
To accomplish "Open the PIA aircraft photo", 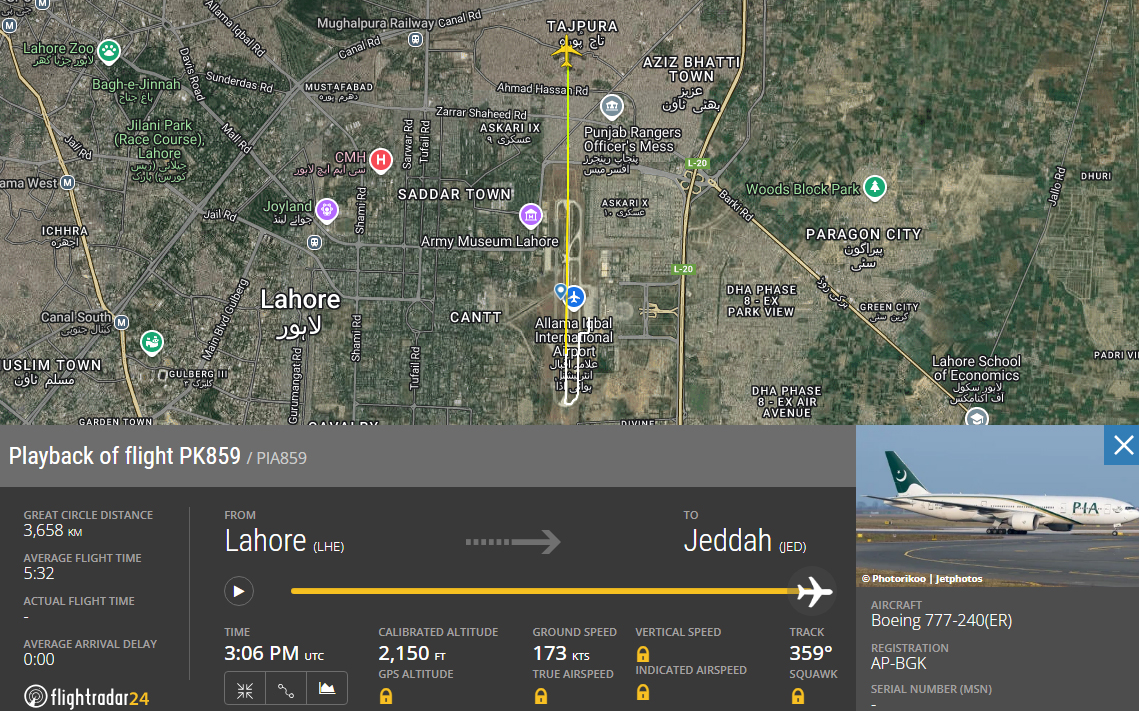I will point(997,506).
